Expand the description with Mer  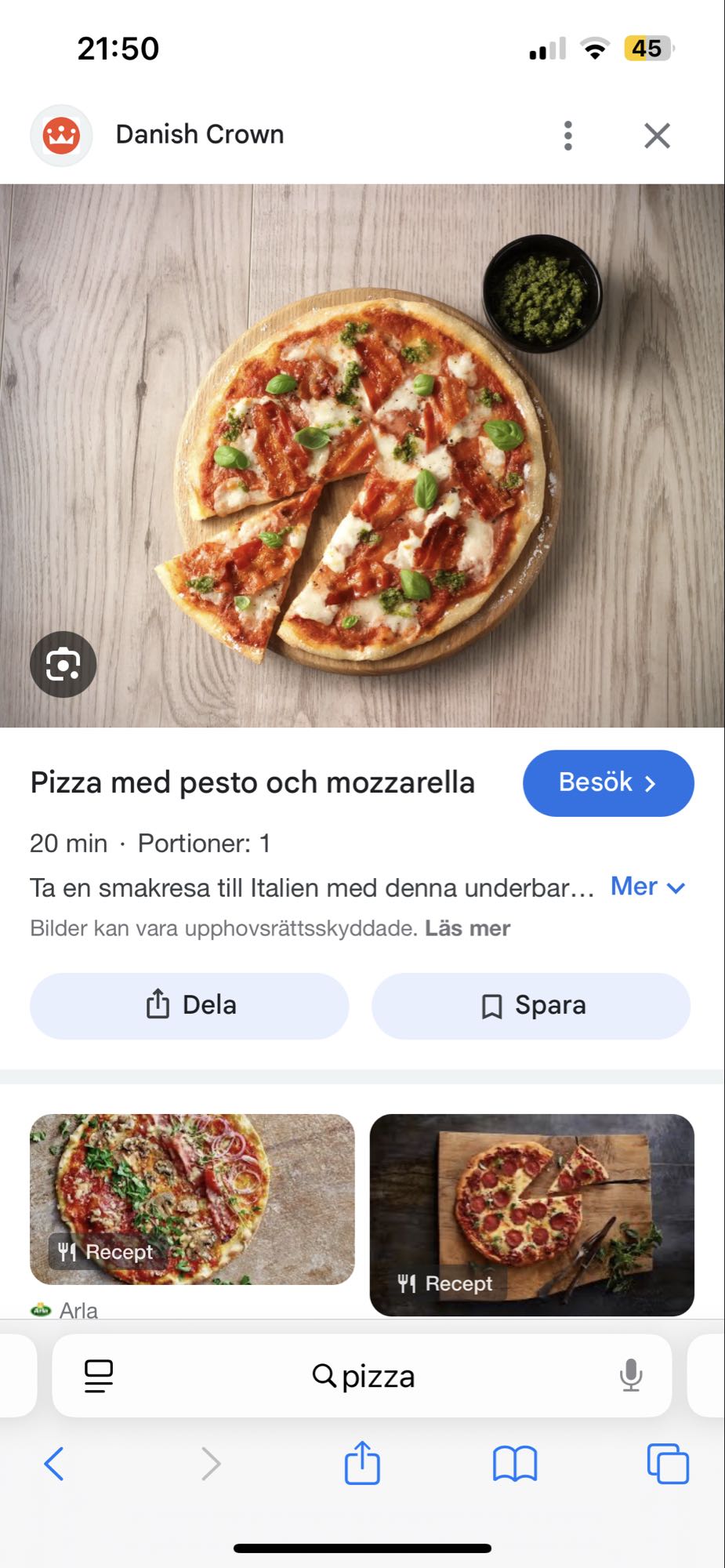point(633,887)
